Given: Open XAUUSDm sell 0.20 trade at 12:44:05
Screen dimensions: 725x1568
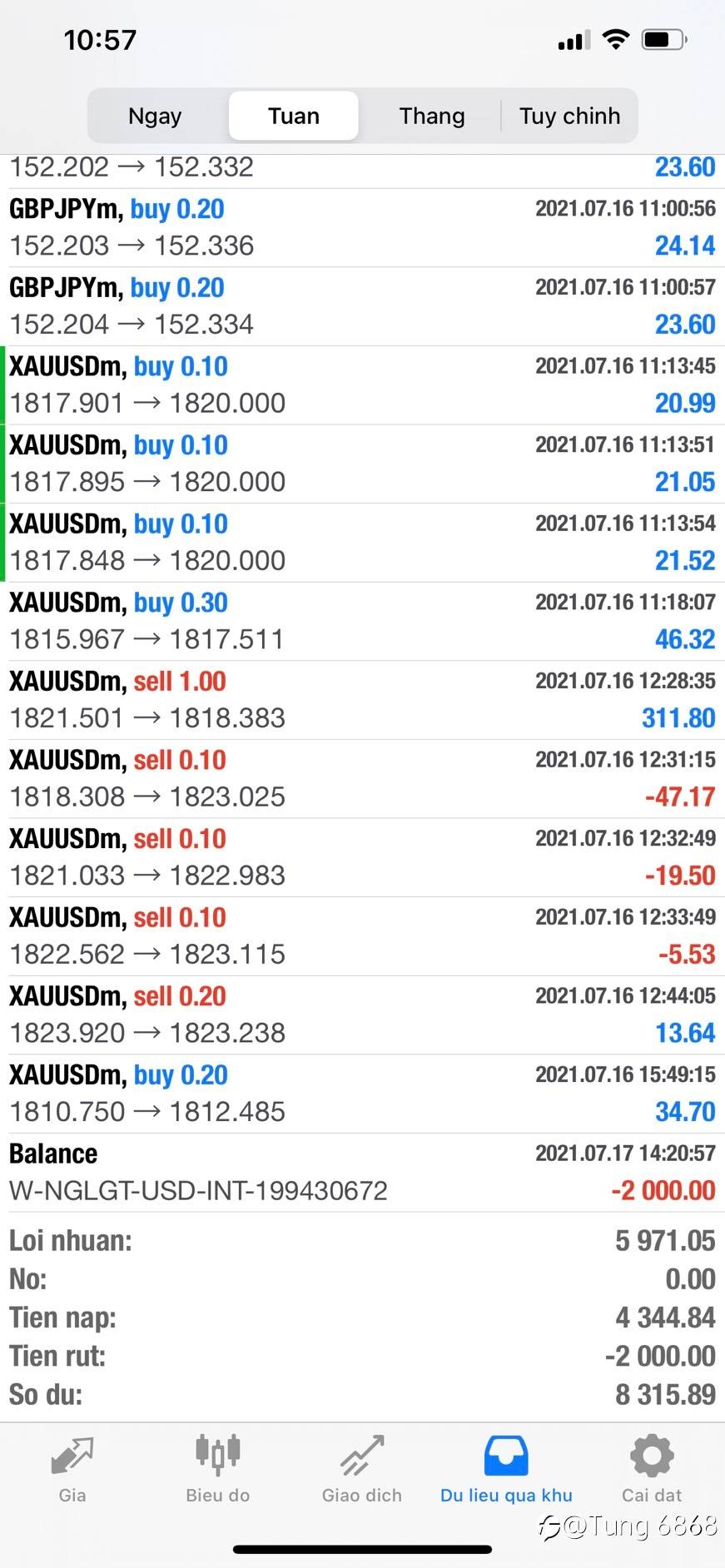Looking at the screenshot, I should click(362, 1015).
